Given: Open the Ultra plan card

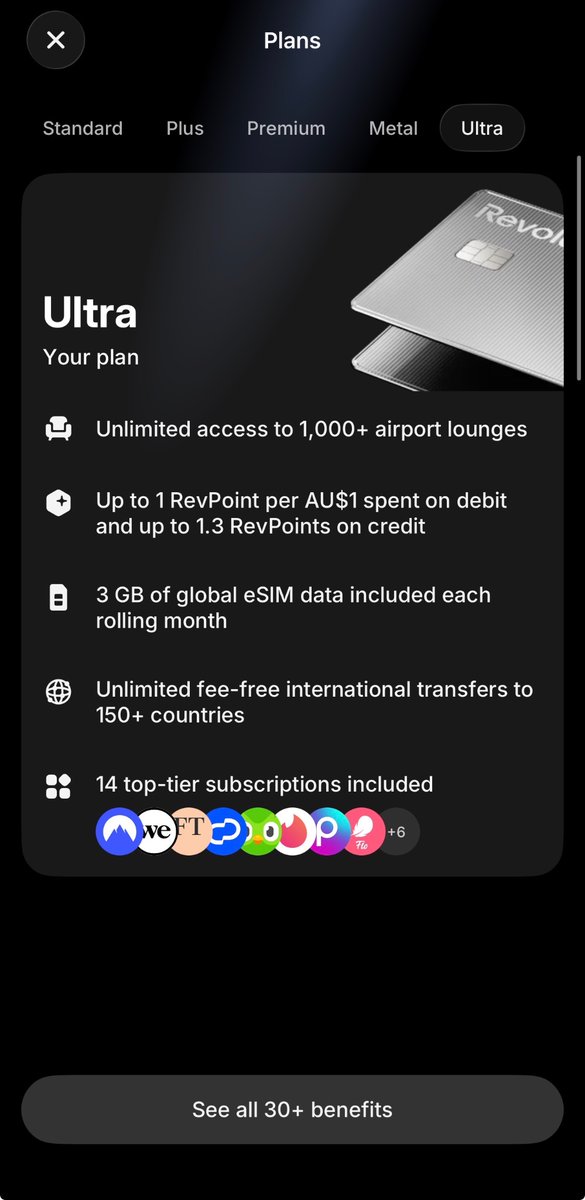Looking at the screenshot, I should click(x=292, y=525).
